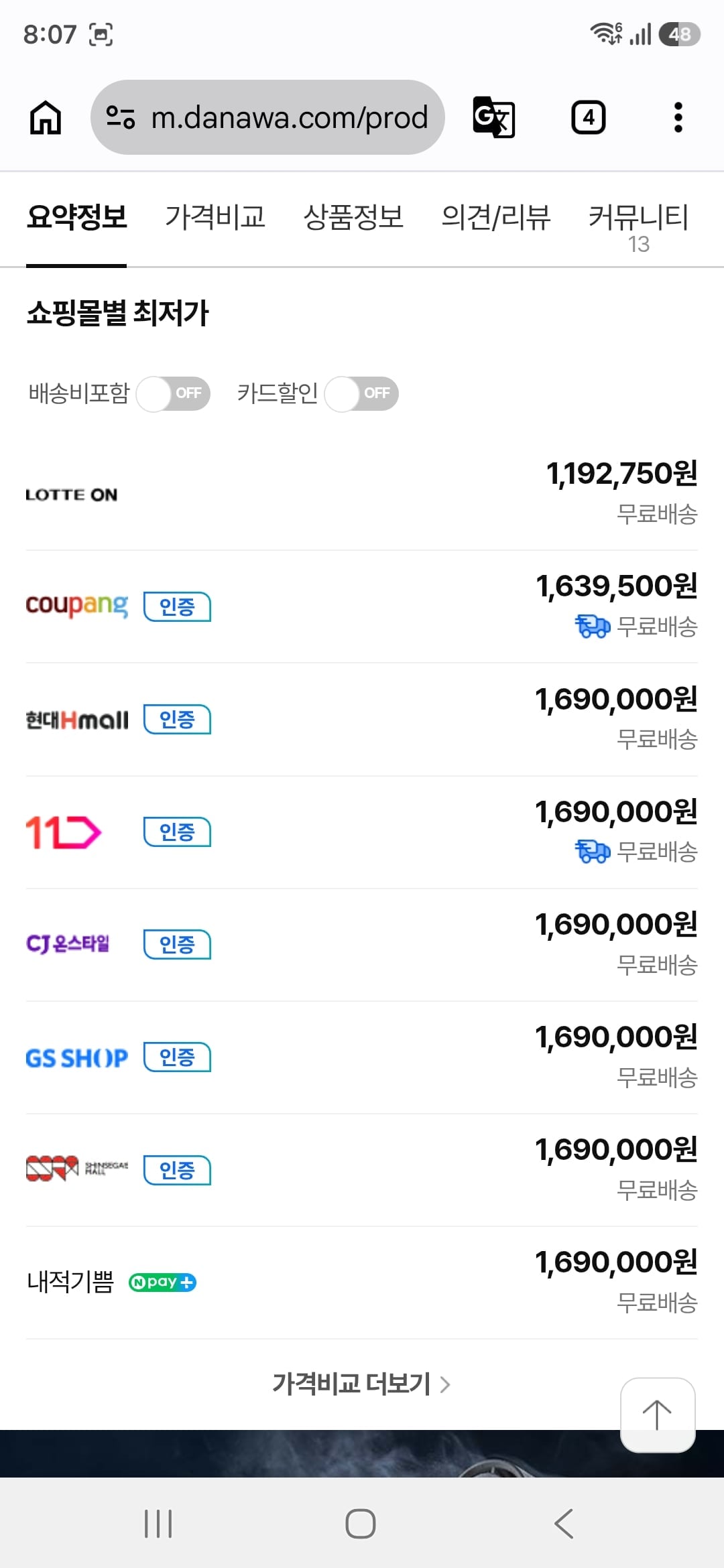This screenshot has height=1568, width=724.
Task: Open the 현대Hmall price offer
Action: [x=362, y=720]
